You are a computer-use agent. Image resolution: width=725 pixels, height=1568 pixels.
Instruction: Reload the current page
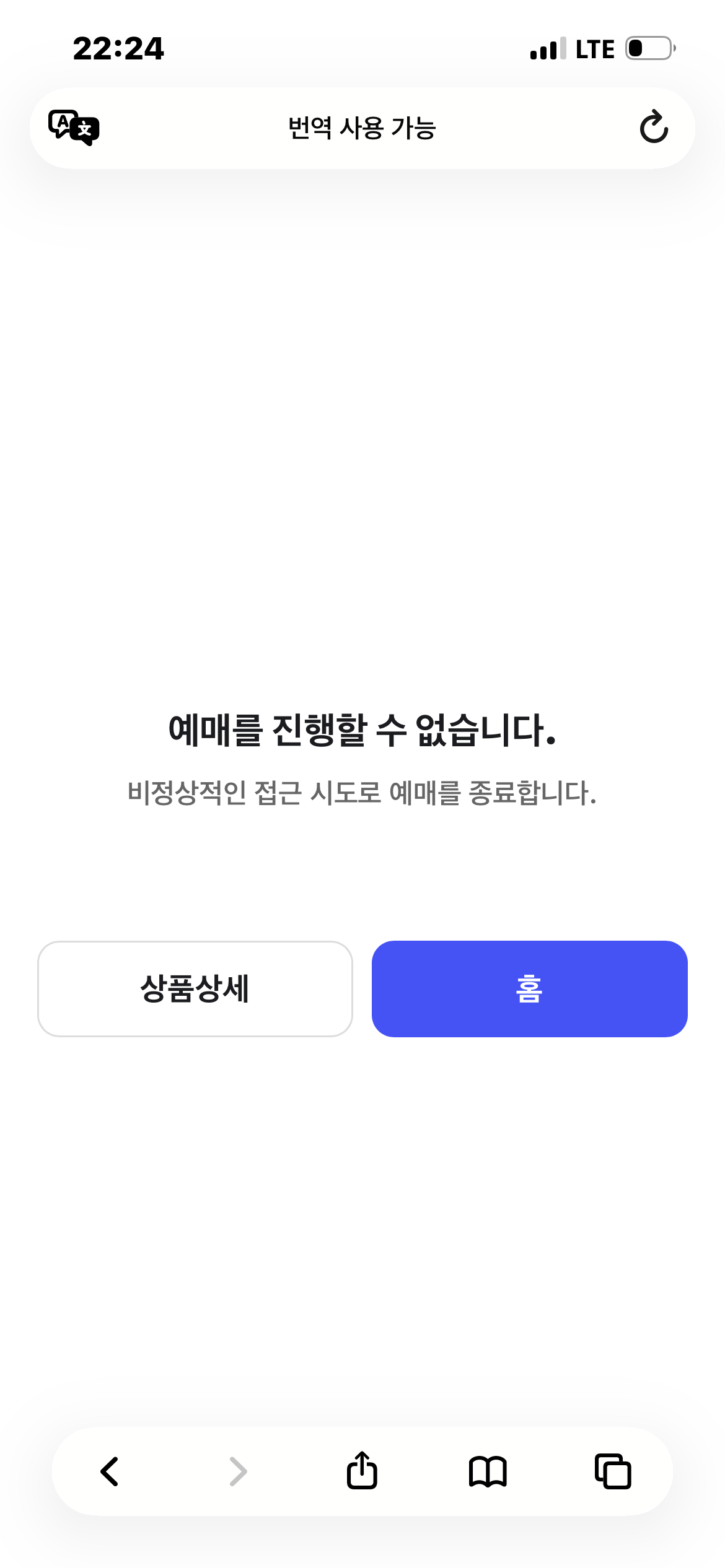[654, 128]
